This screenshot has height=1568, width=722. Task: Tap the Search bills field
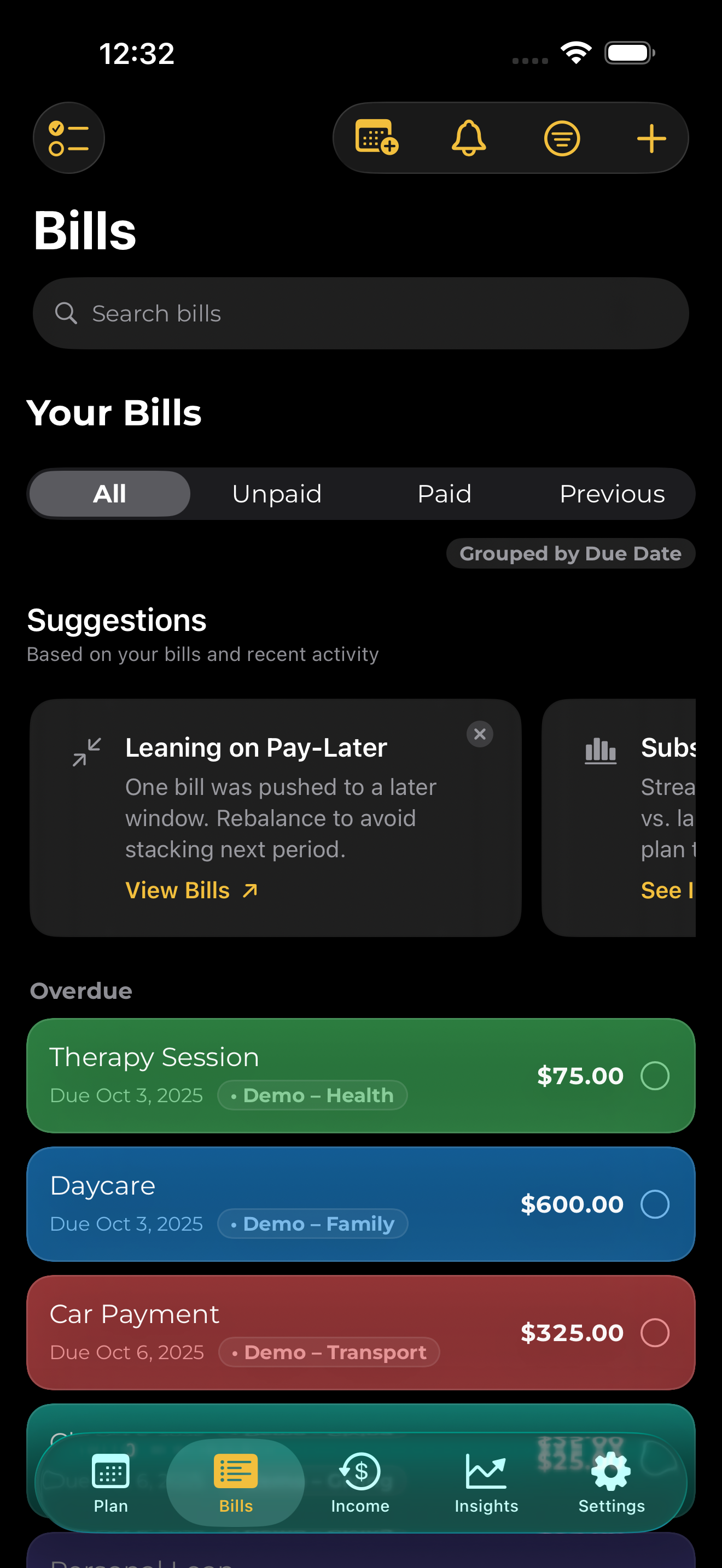point(361,313)
